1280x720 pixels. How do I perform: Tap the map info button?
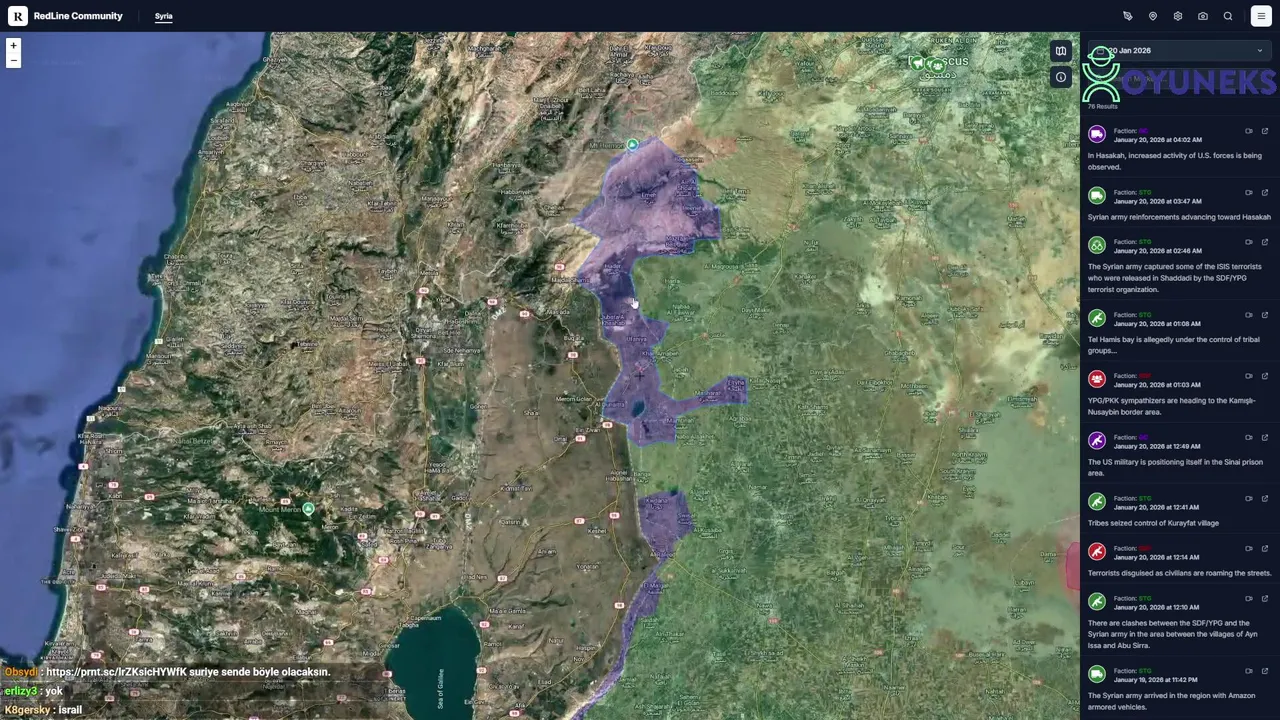(x=1061, y=77)
